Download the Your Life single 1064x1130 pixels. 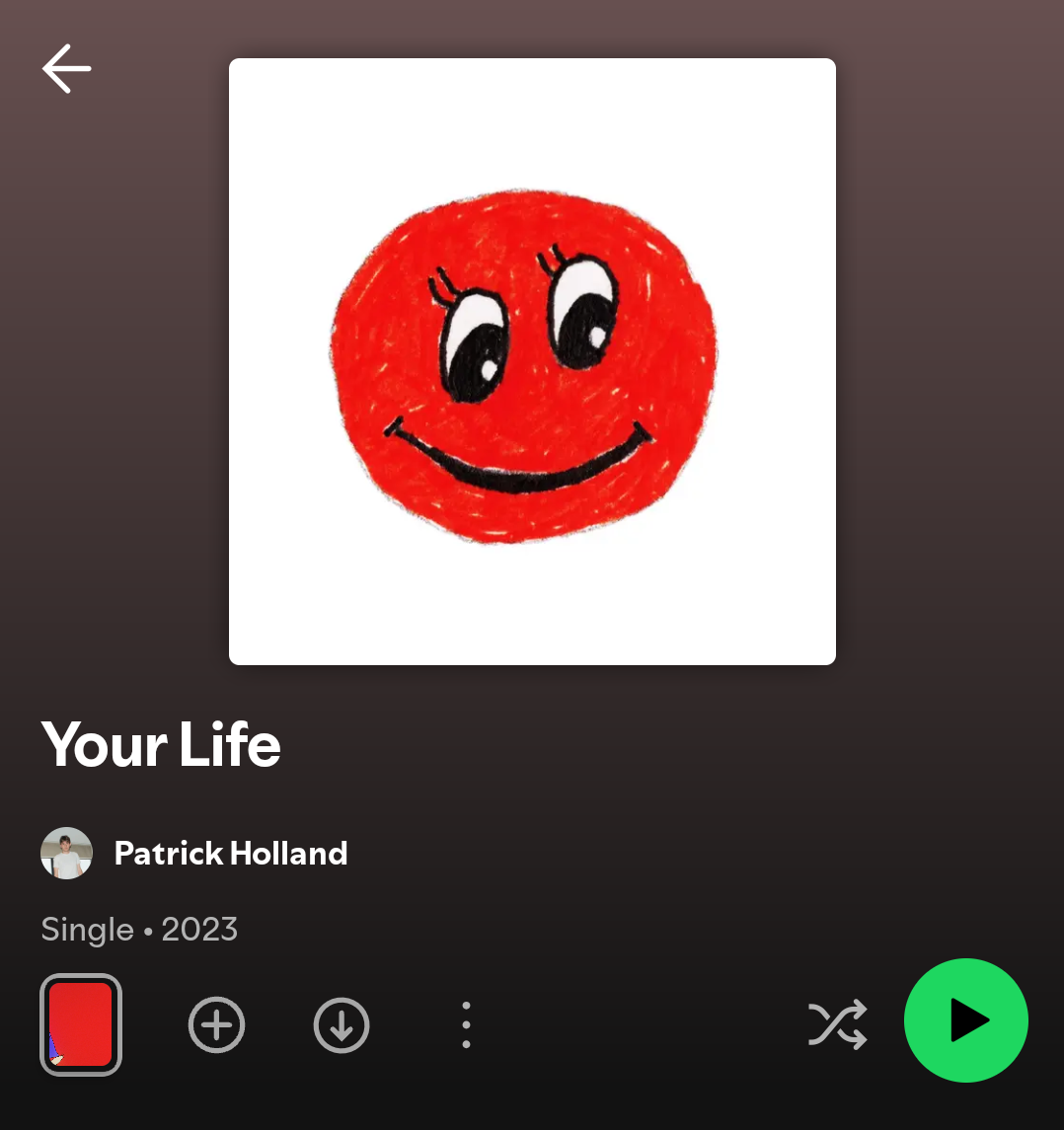click(x=342, y=1025)
